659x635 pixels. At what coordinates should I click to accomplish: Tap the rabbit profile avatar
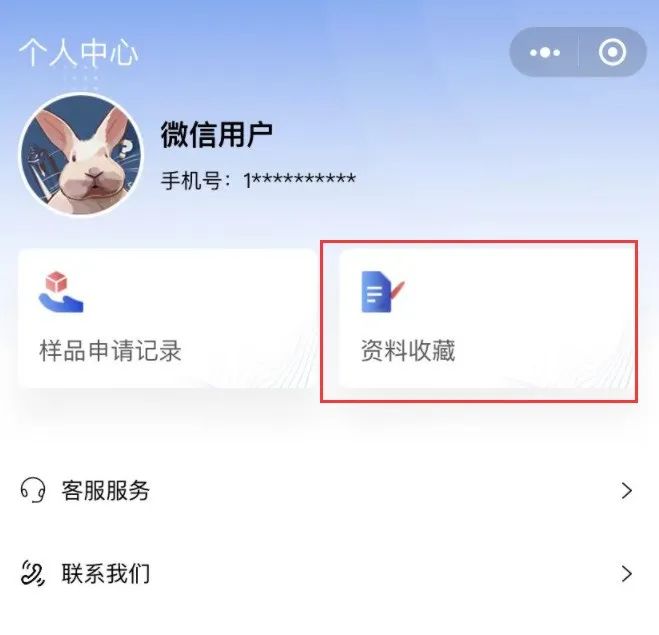80,155
